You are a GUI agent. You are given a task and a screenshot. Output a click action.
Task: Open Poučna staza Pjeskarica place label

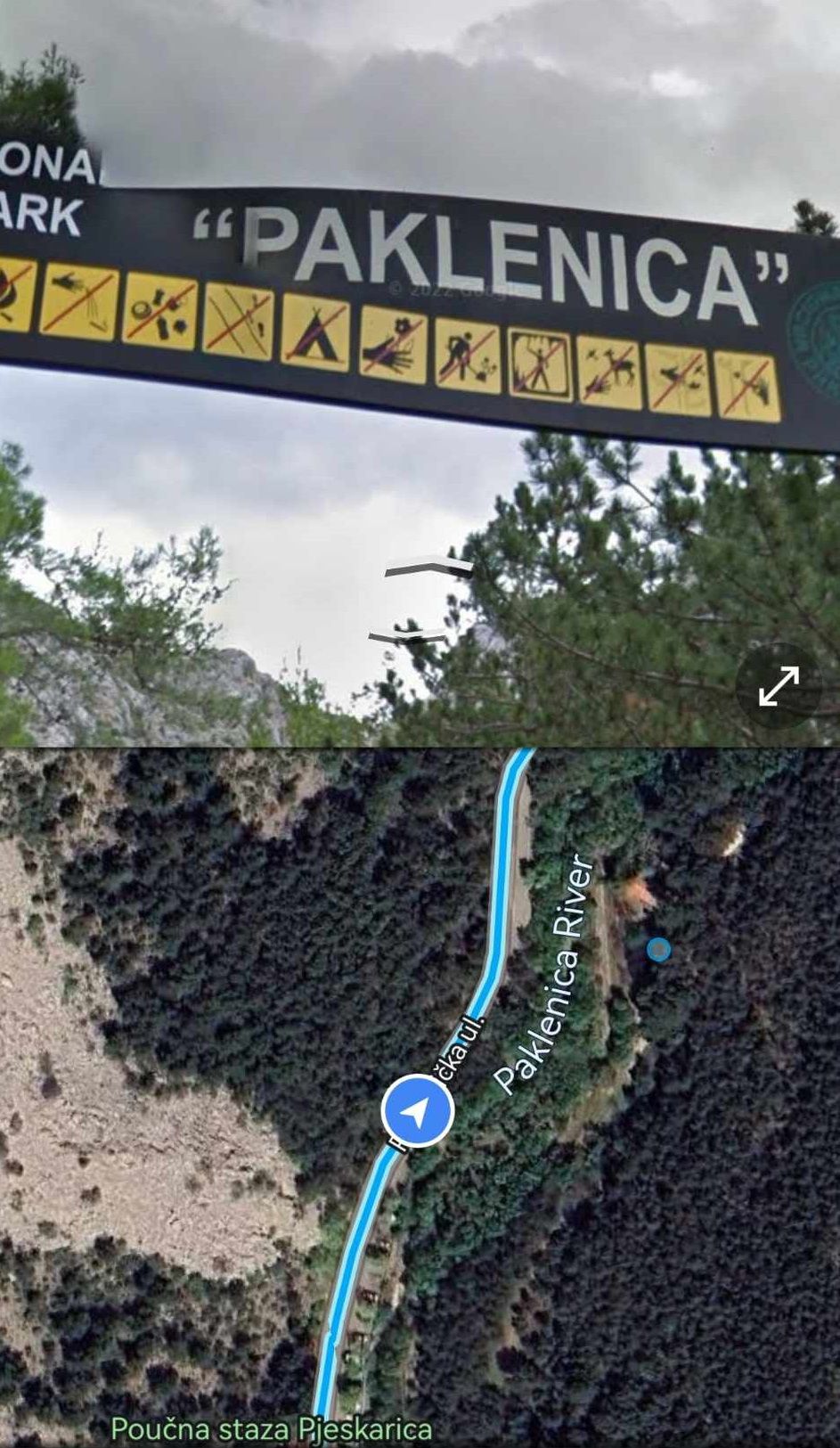click(271, 1429)
